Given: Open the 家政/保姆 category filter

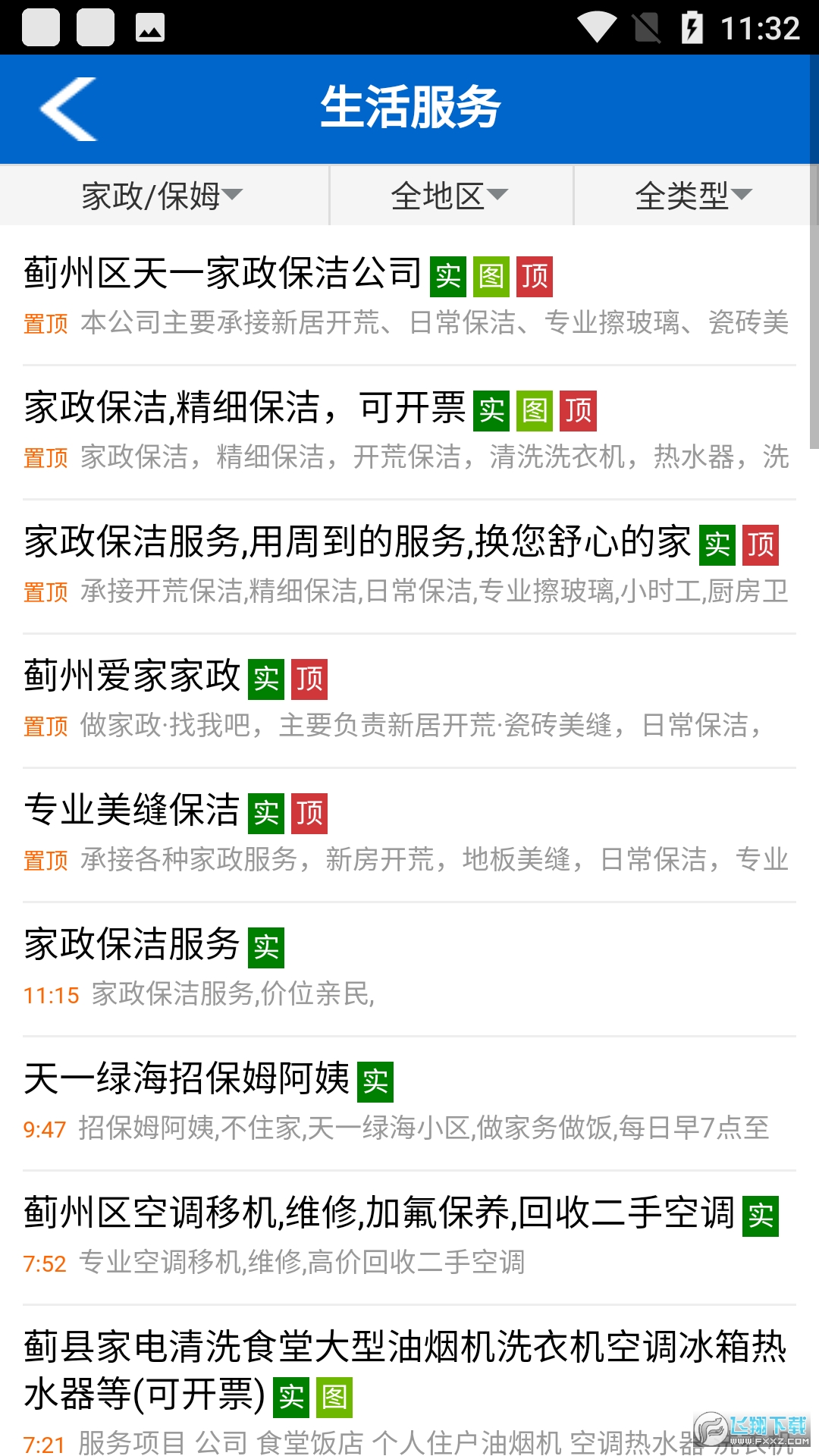Looking at the screenshot, I should click(x=163, y=195).
